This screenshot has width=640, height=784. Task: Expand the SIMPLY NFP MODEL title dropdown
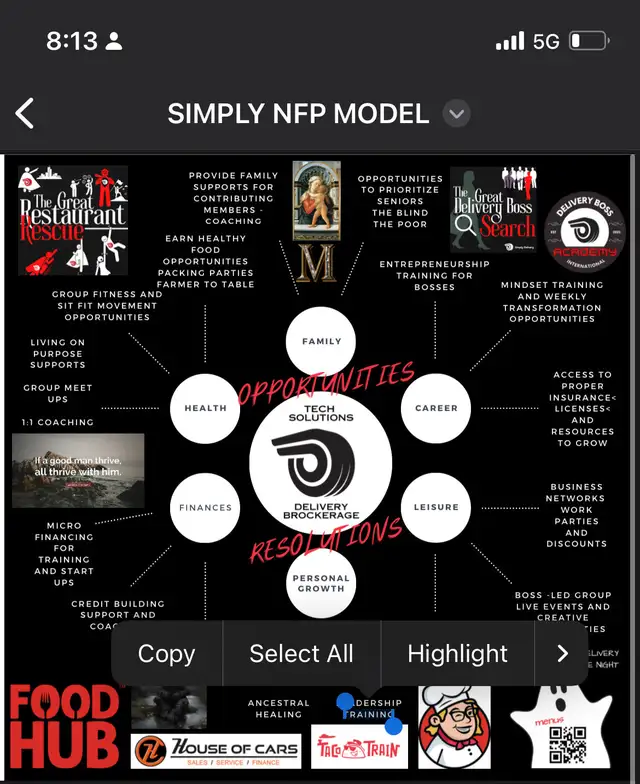pyautogui.click(x=456, y=114)
